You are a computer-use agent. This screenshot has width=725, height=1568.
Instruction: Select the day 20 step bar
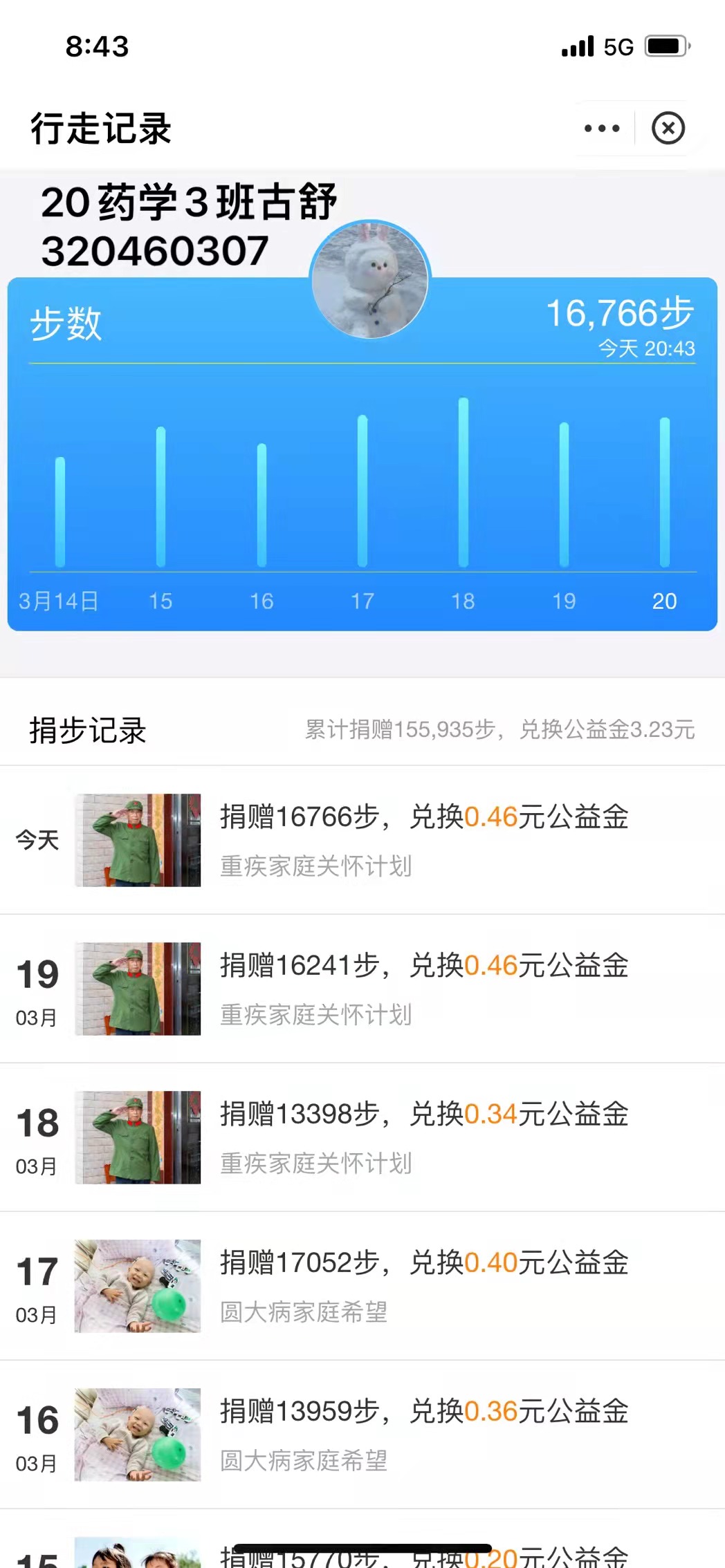(665, 492)
